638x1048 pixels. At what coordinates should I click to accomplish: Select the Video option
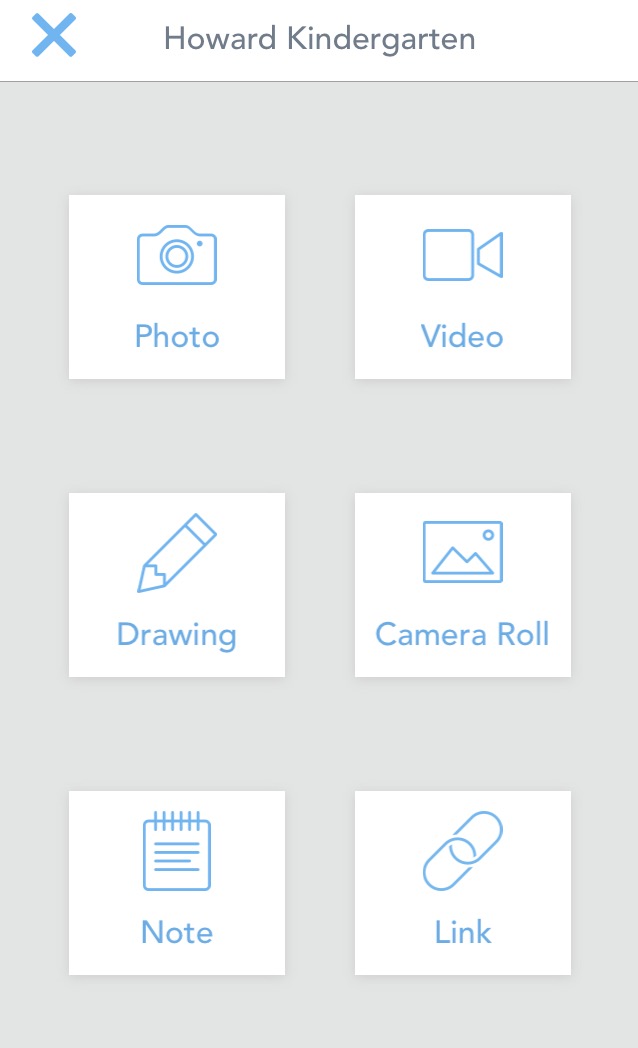(462, 287)
